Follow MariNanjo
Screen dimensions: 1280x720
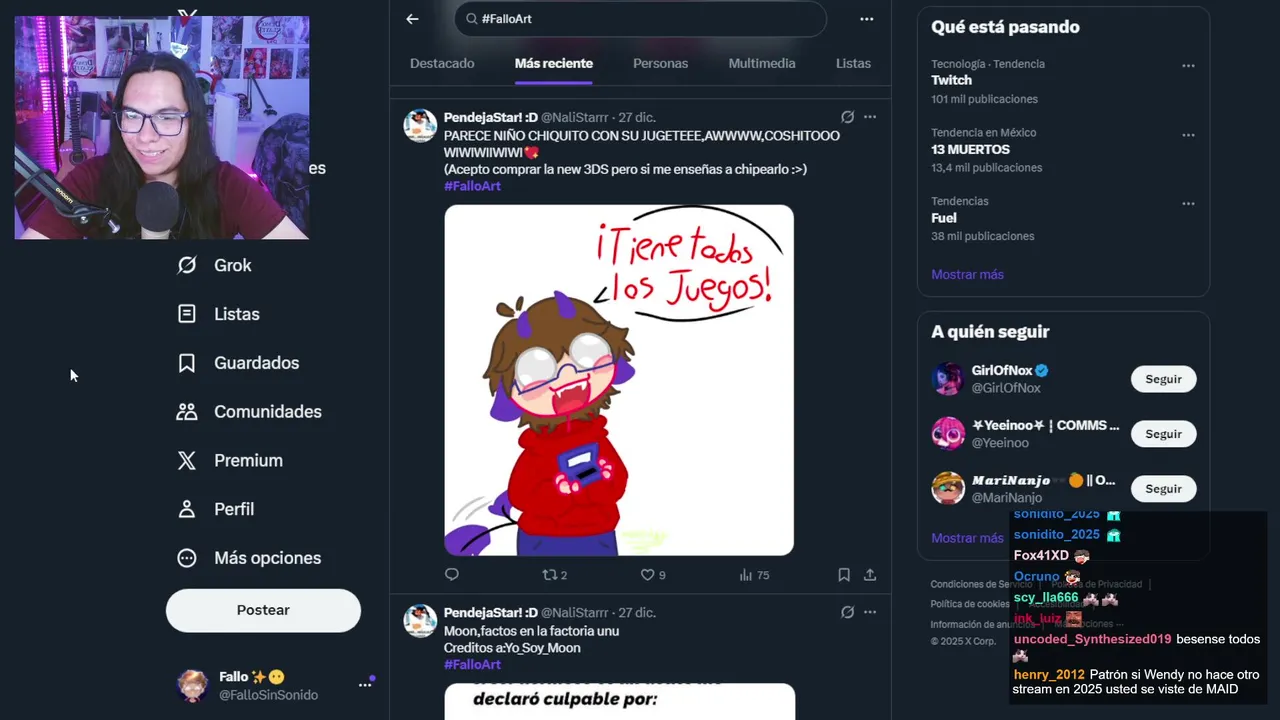1163,489
